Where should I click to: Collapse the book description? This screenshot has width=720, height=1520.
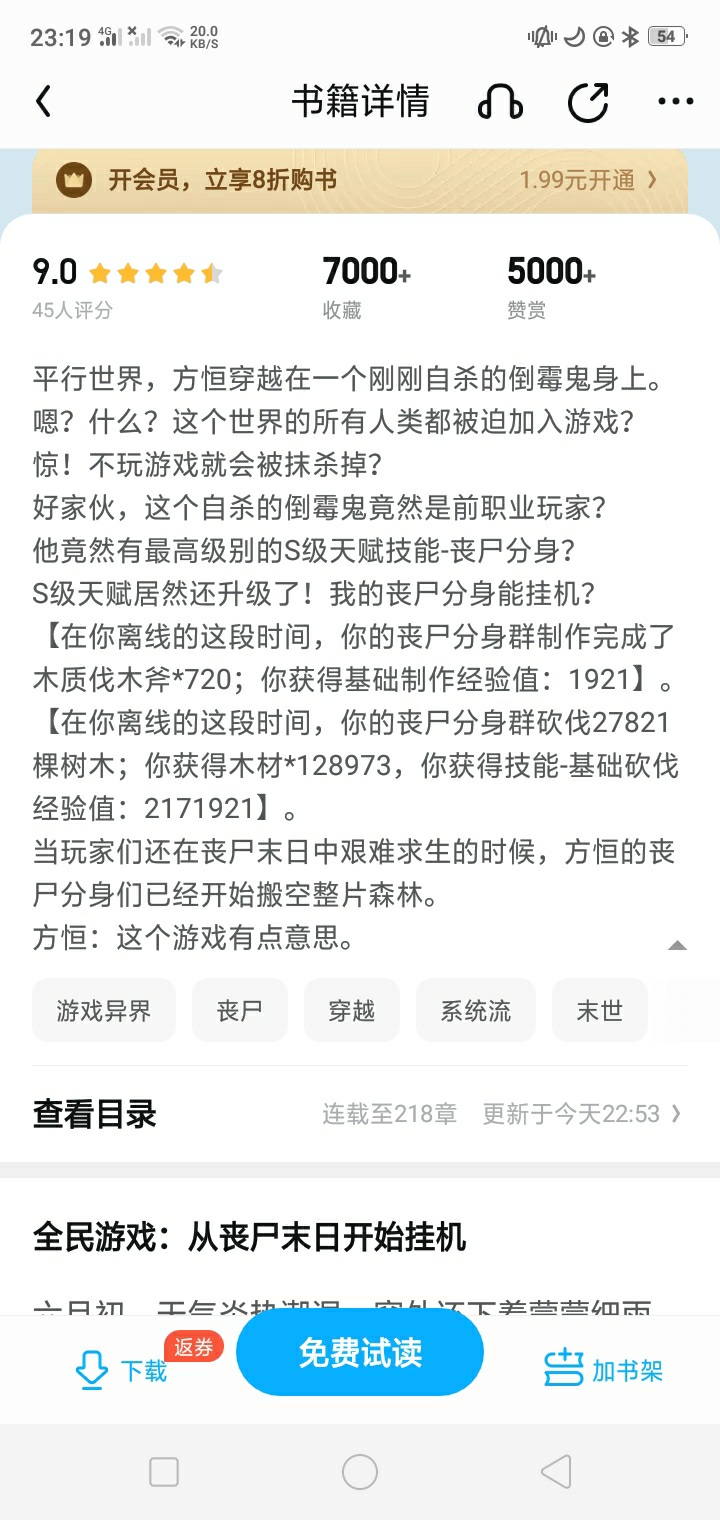tap(677, 945)
